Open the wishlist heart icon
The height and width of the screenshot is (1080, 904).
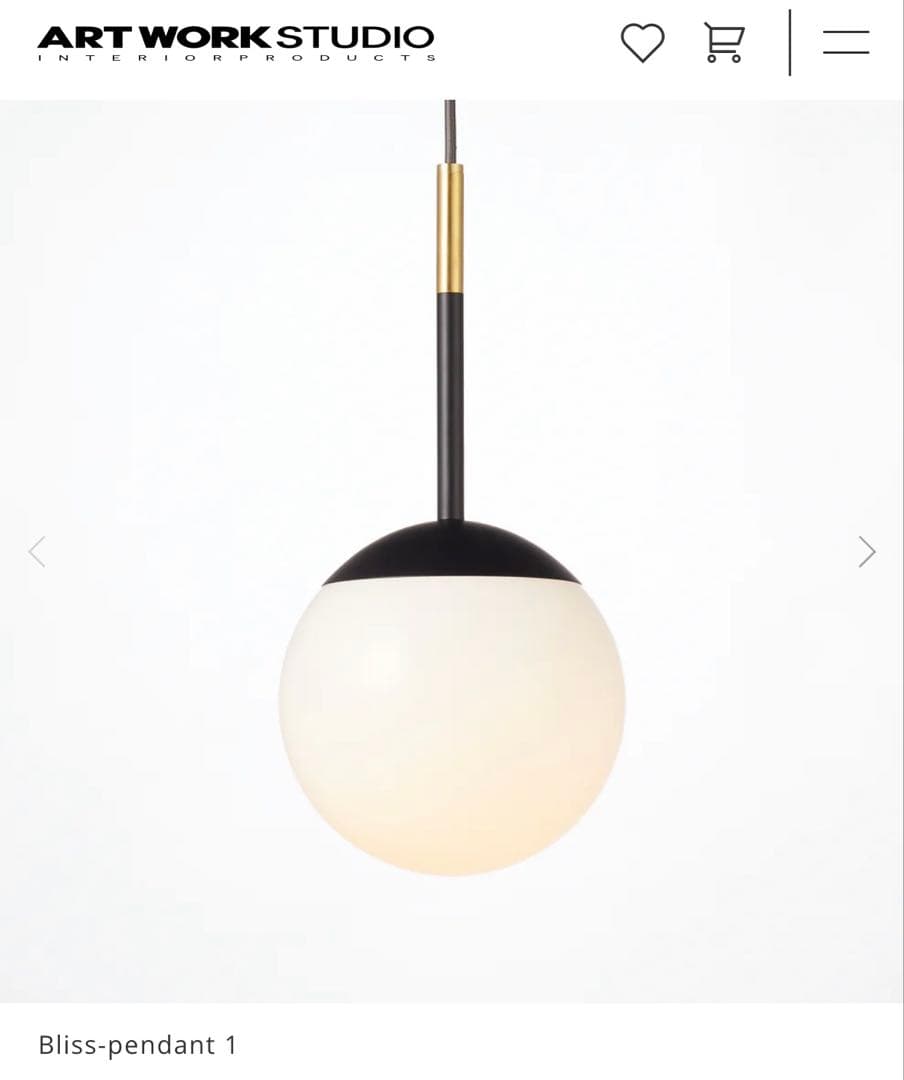point(642,43)
